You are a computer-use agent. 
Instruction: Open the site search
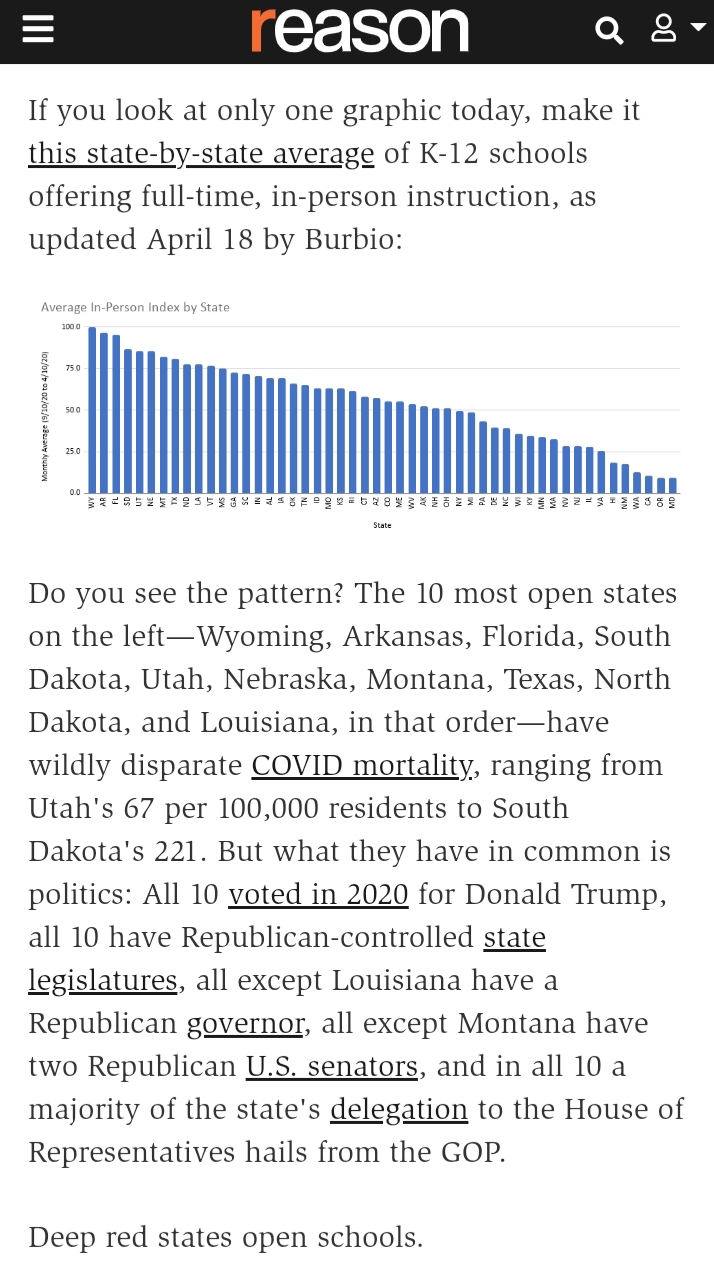point(609,31)
